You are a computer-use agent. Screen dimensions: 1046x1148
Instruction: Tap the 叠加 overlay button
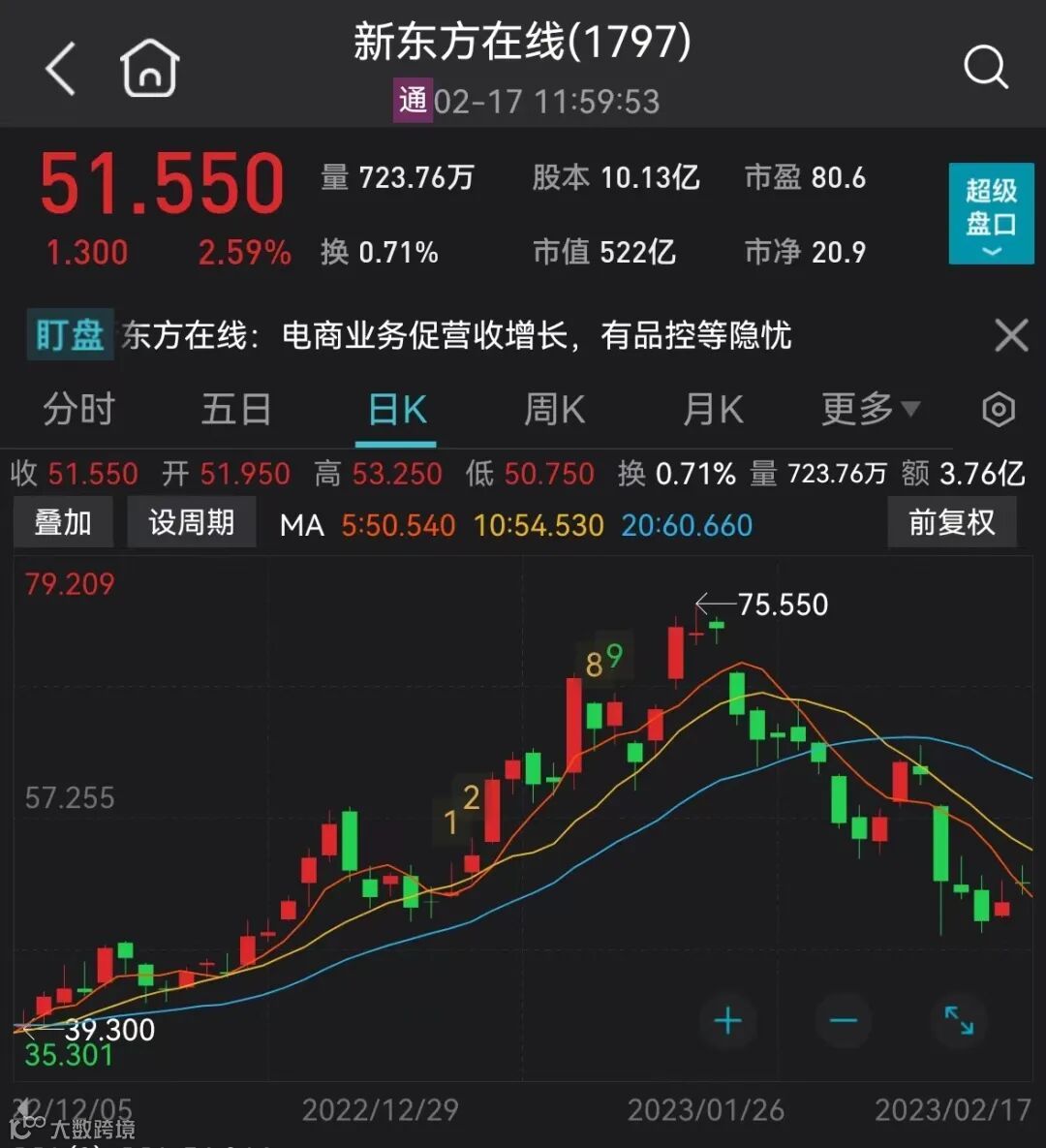point(63,523)
